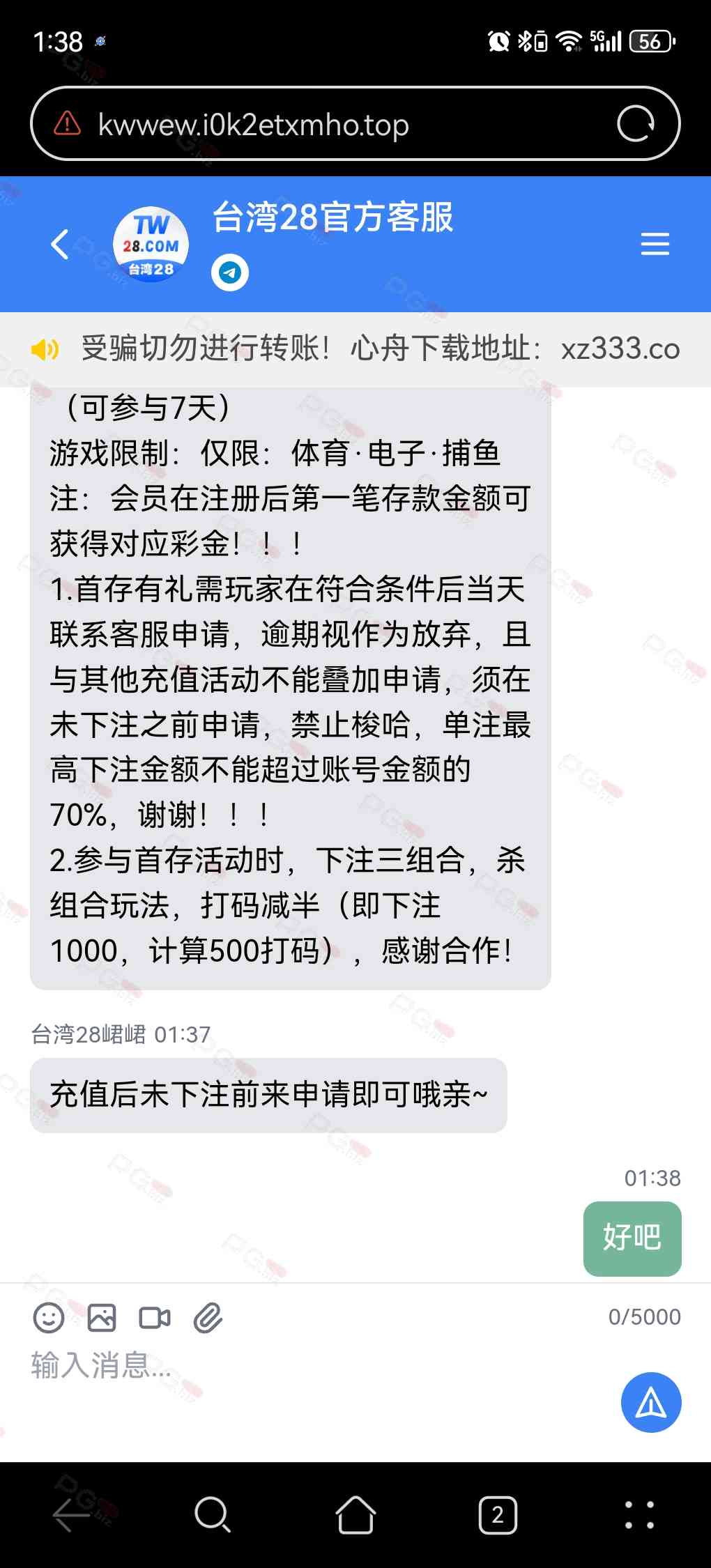
Task: Attach an image to the message
Action: tap(102, 1318)
